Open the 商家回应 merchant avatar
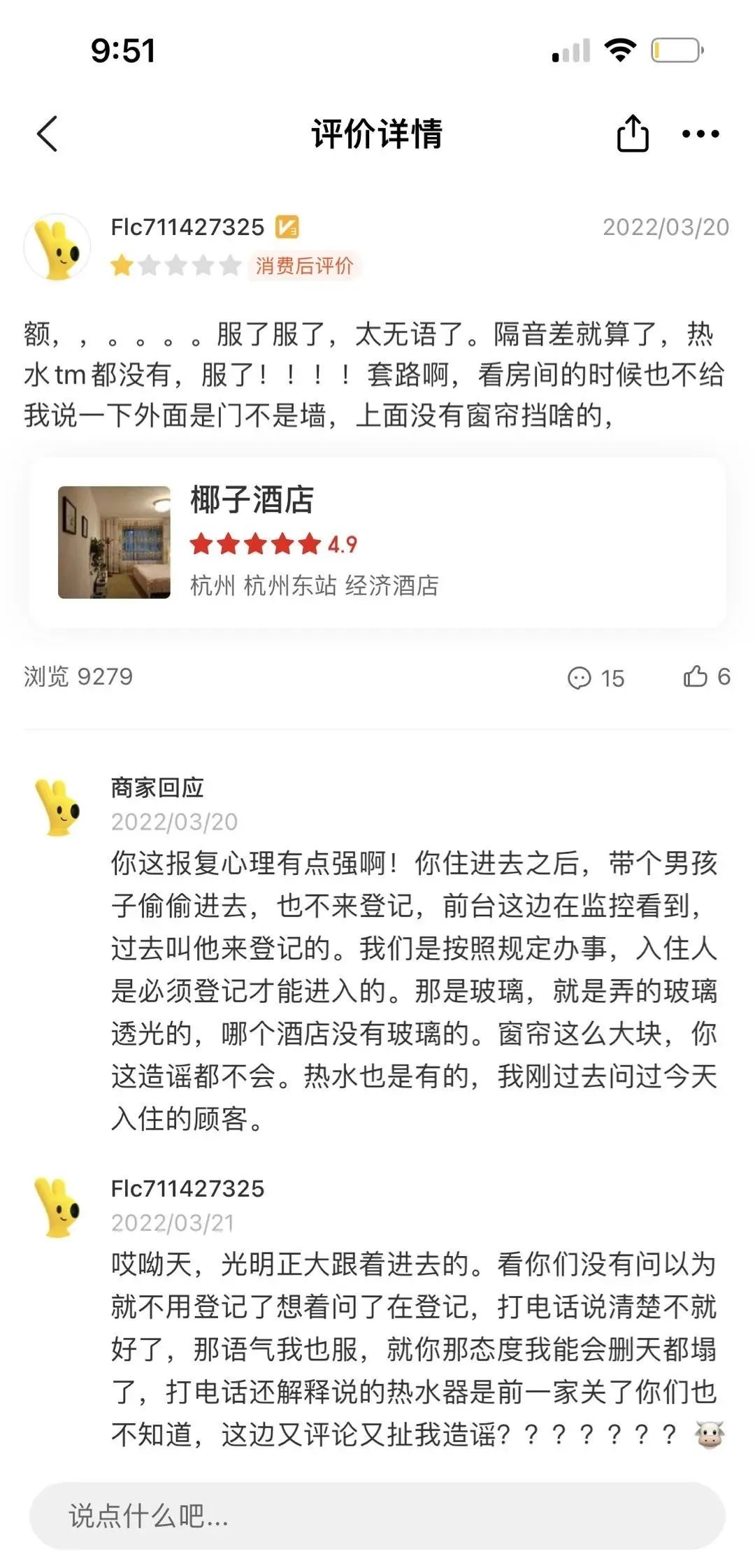Image resolution: width=755 pixels, height=1568 pixels. coord(59,808)
